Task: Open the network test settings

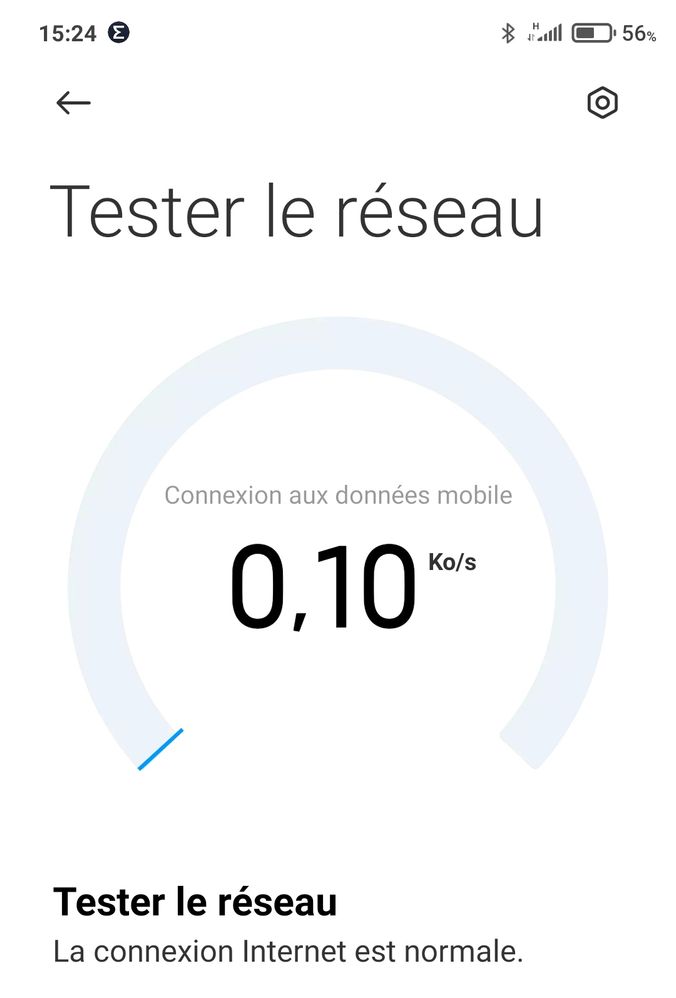Action: [x=602, y=102]
